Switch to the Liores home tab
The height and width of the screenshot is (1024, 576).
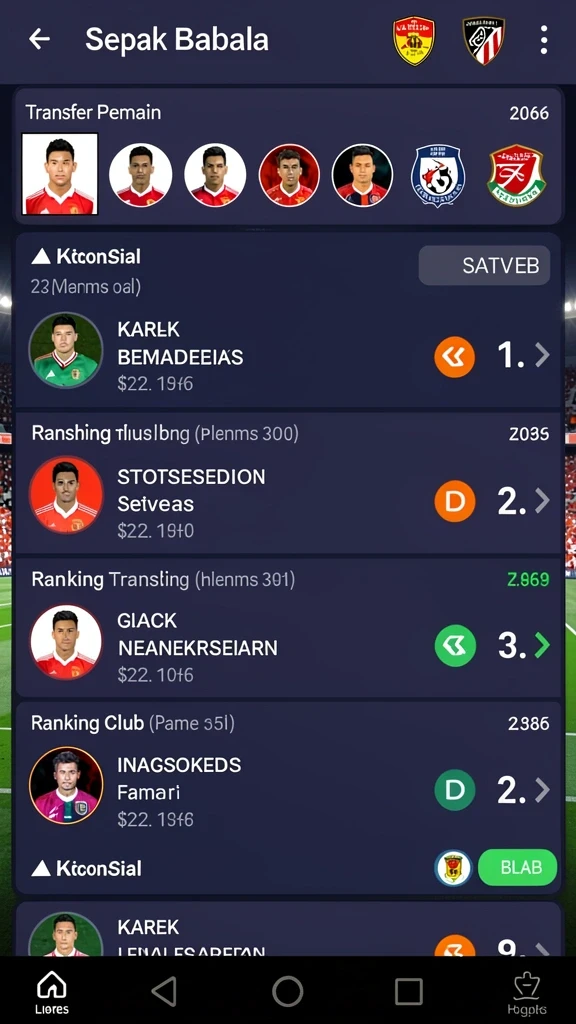coord(52,992)
